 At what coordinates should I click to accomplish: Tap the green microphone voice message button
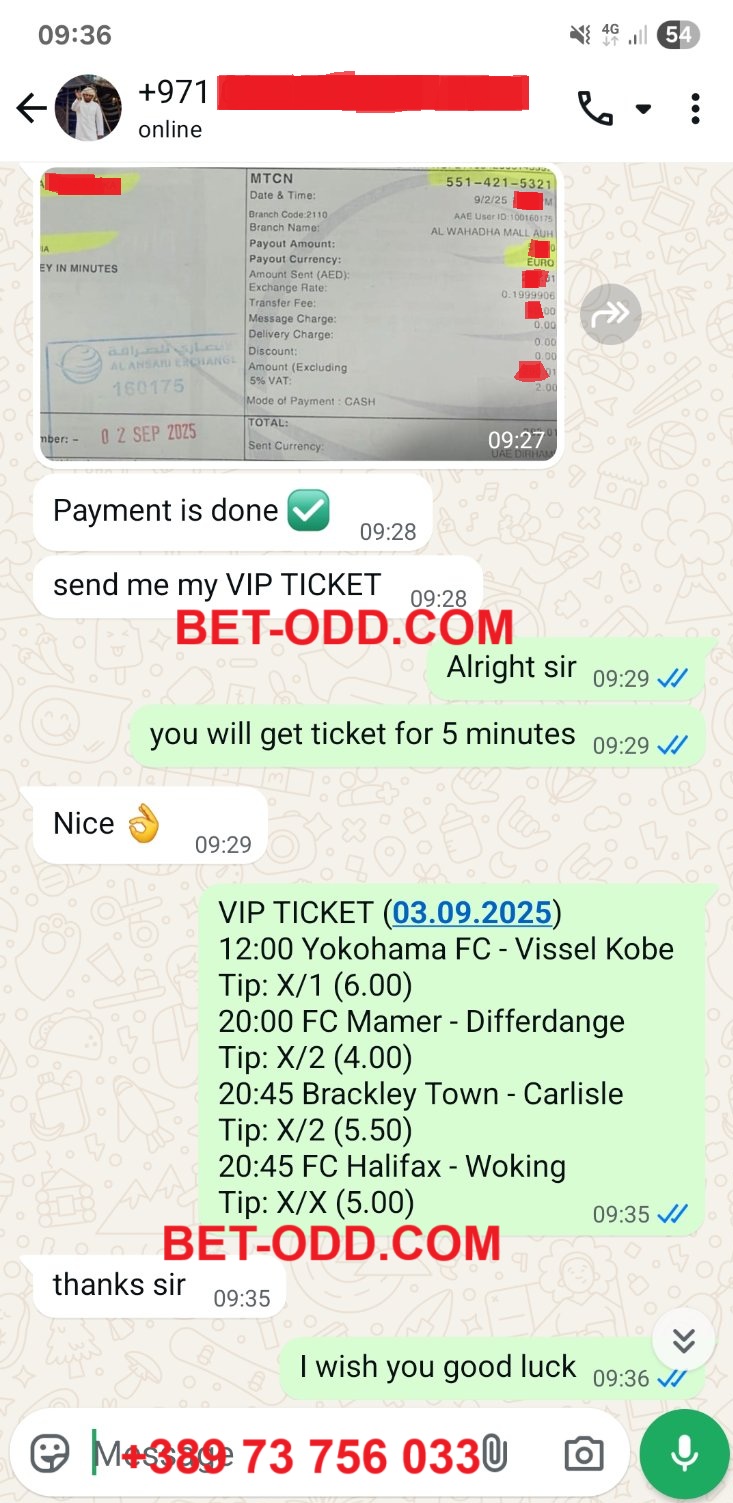(685, 1454)
